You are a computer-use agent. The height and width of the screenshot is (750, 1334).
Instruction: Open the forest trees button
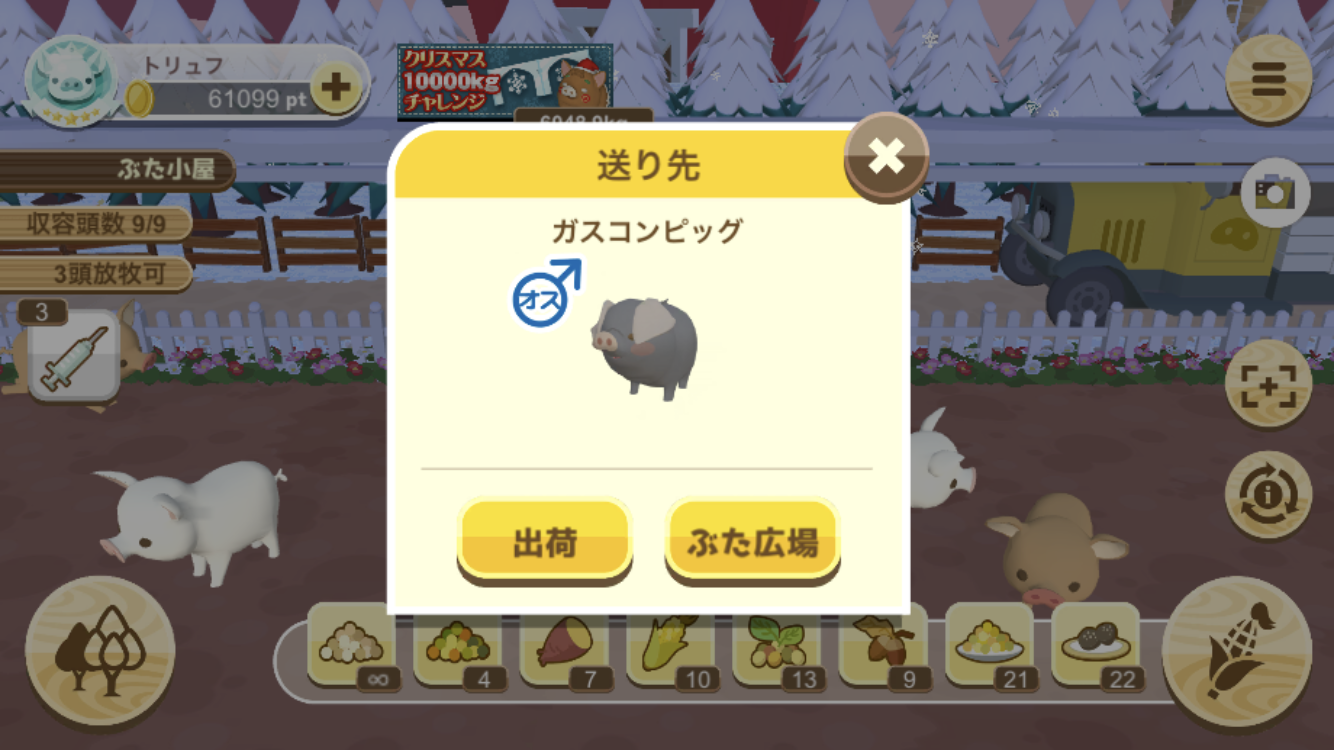tap(100, 650)
